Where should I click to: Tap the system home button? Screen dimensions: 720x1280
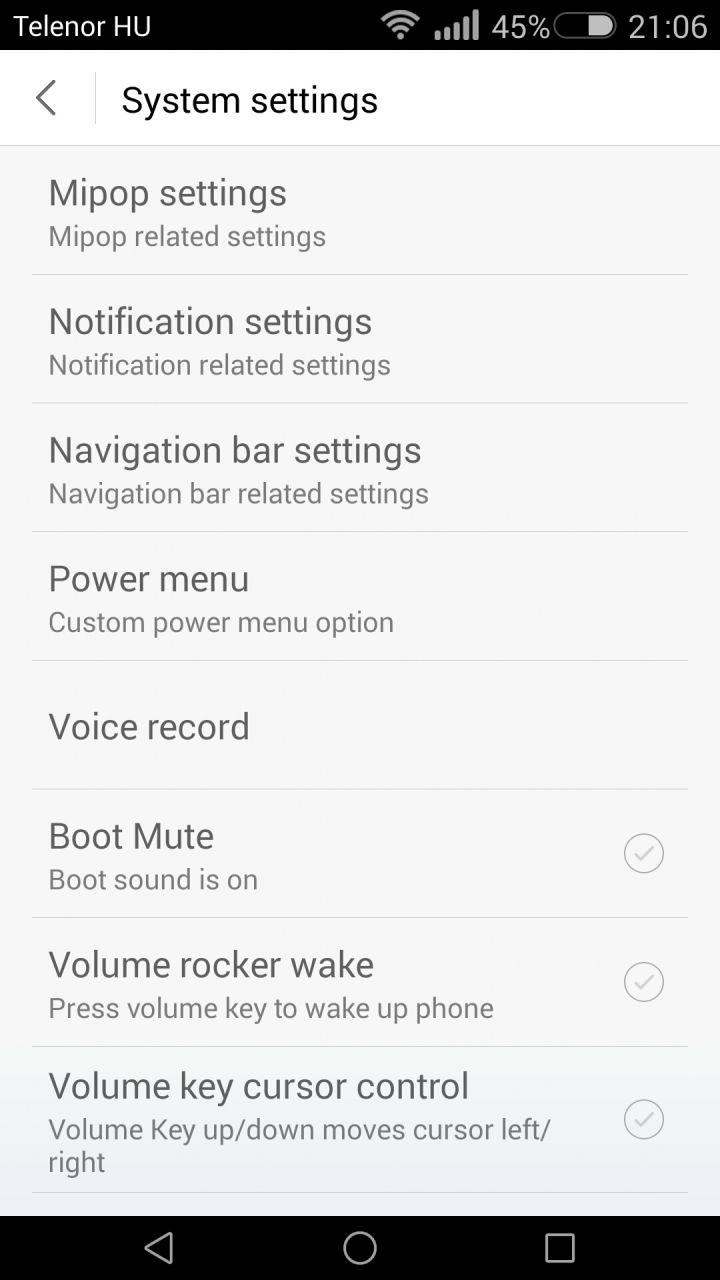click(360, 1247)
